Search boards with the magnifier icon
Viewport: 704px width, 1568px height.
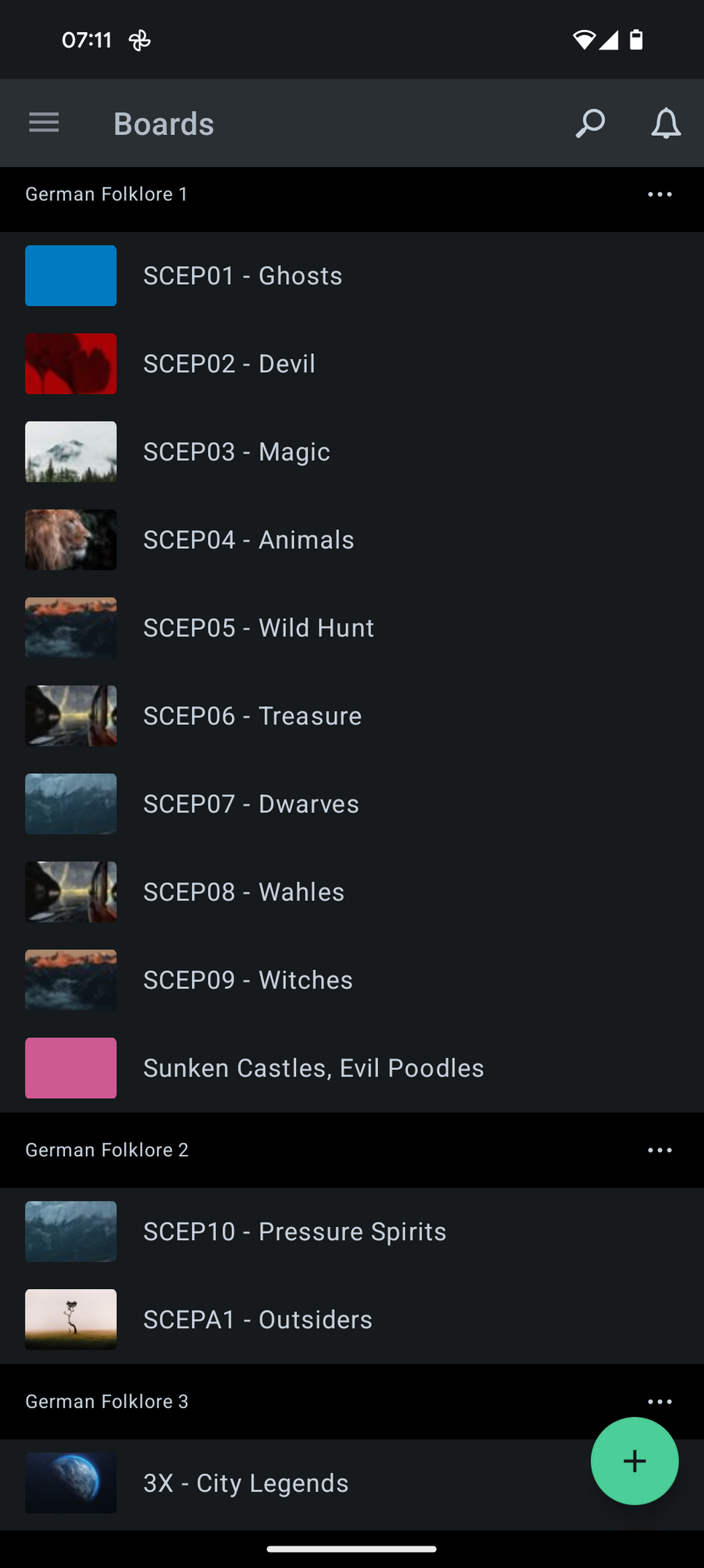click(590, 123)
